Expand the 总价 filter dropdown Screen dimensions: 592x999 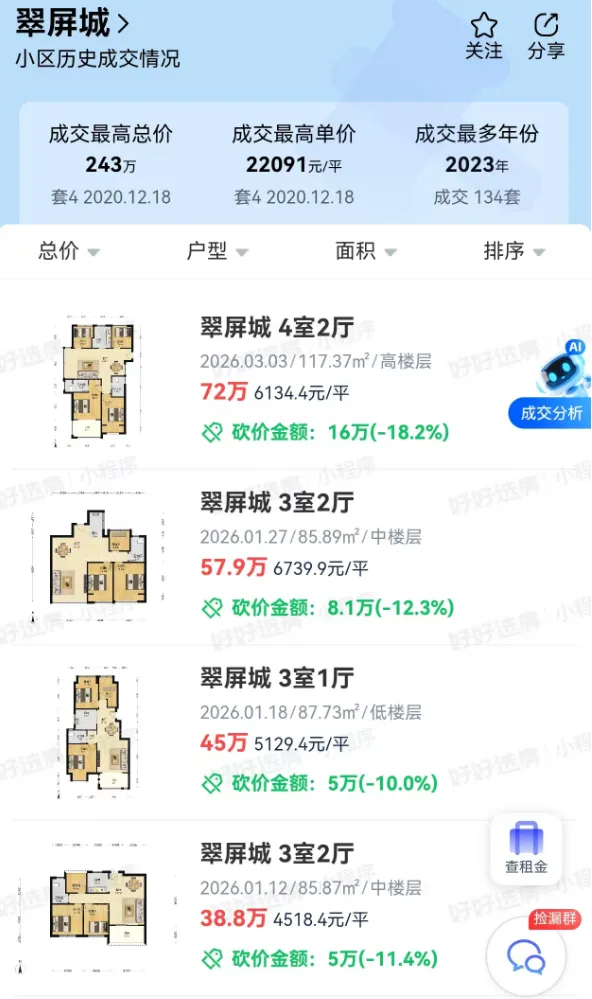pyautogui.click(x=69, y=251)
